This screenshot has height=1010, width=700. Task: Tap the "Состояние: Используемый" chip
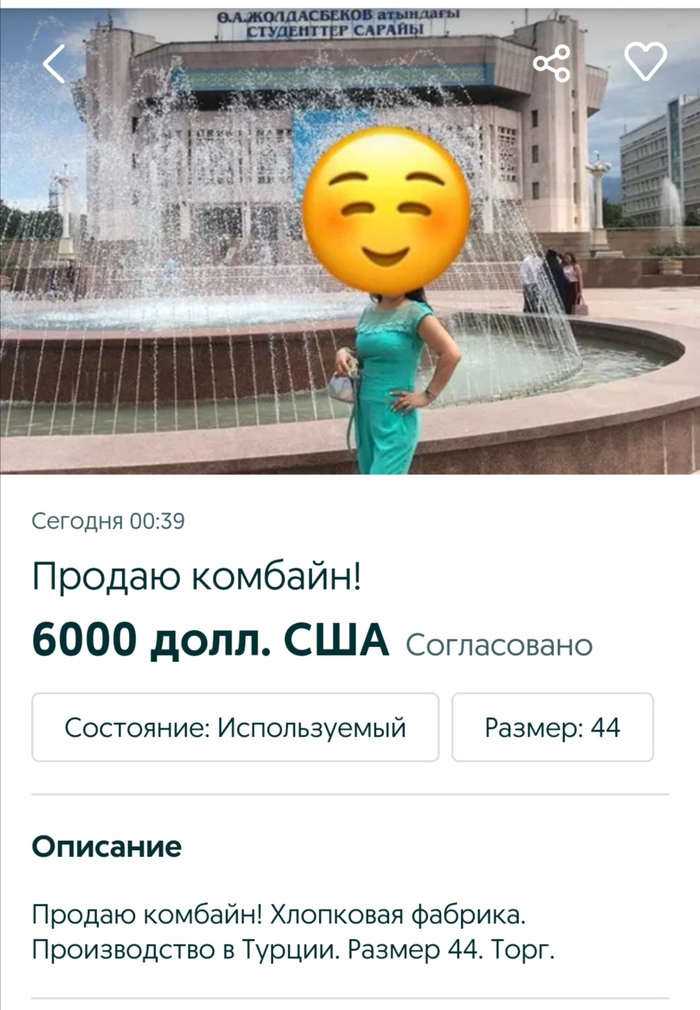236,727
